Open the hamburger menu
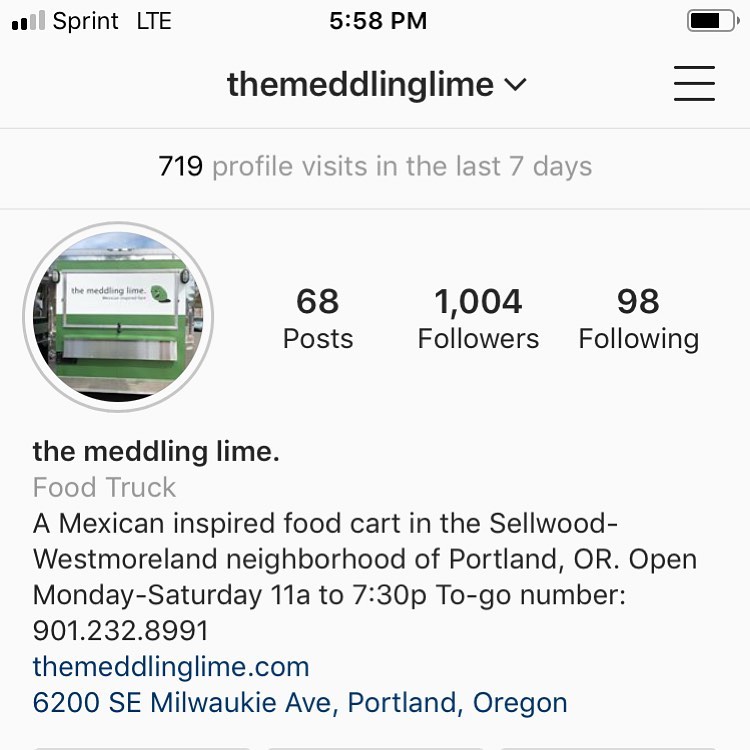The image size is (750, 750). tap(694, 84)
